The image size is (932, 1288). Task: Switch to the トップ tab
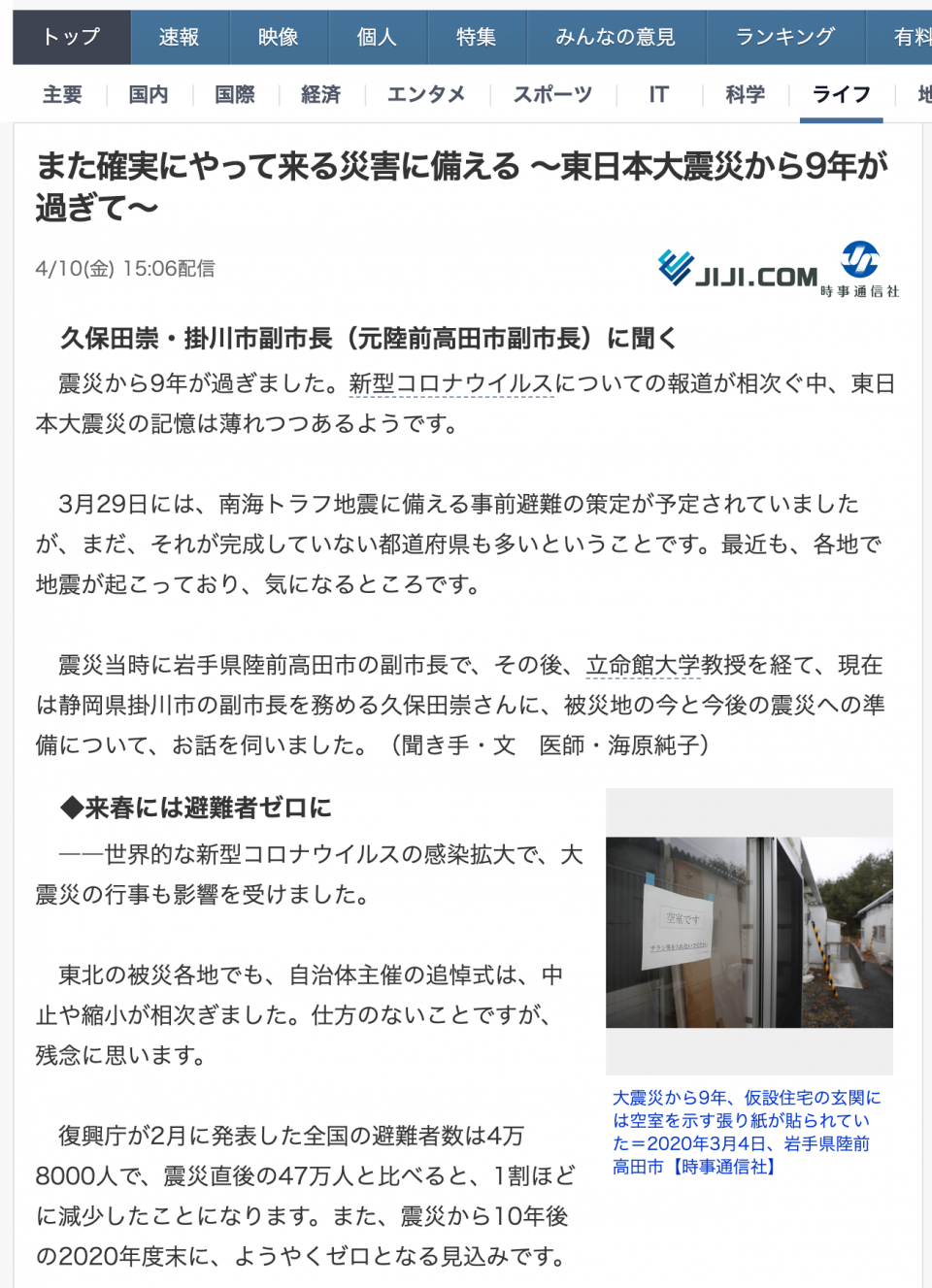tap(71, 37)
